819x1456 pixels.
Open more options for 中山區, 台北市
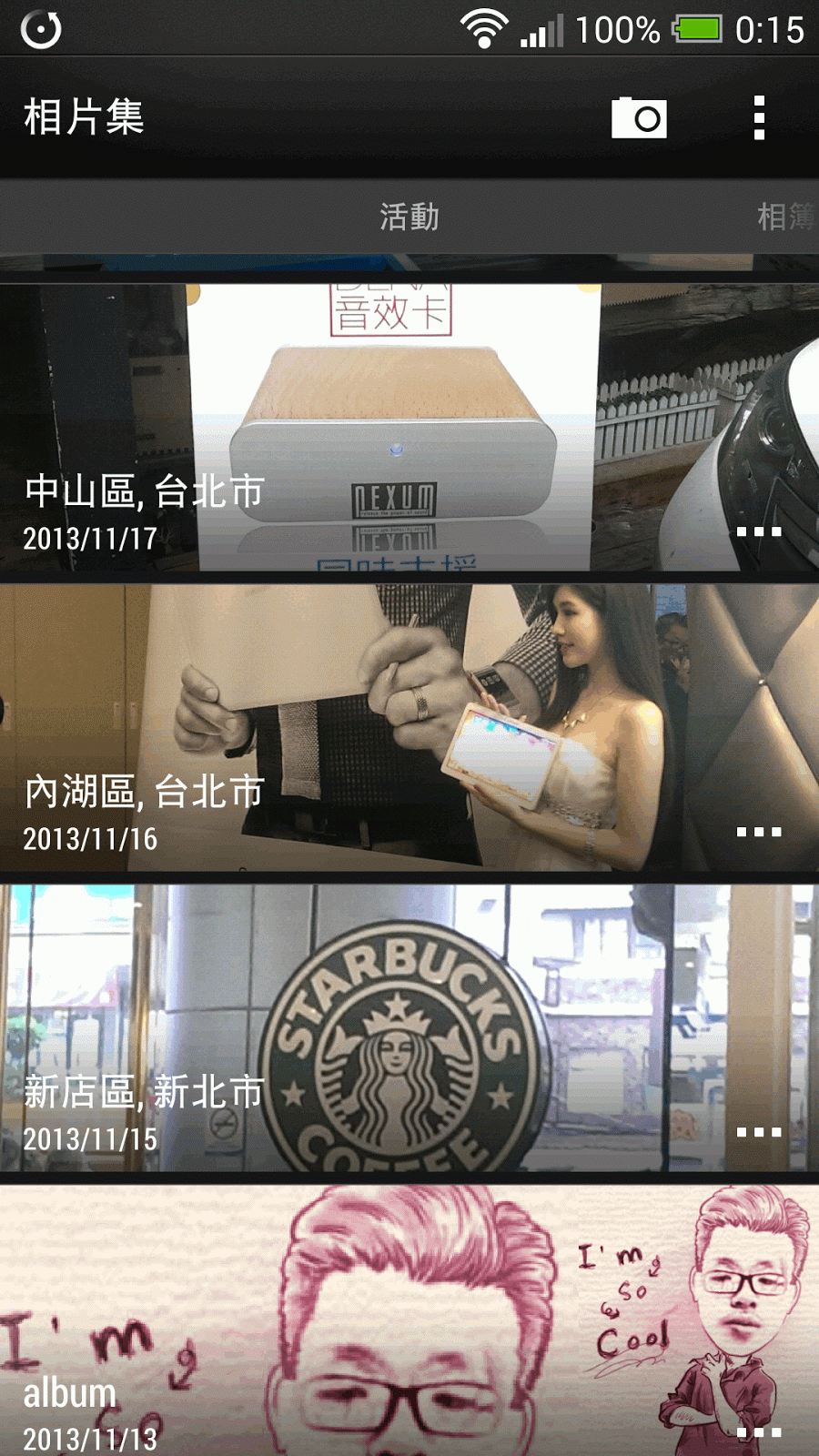click(758, 531)
